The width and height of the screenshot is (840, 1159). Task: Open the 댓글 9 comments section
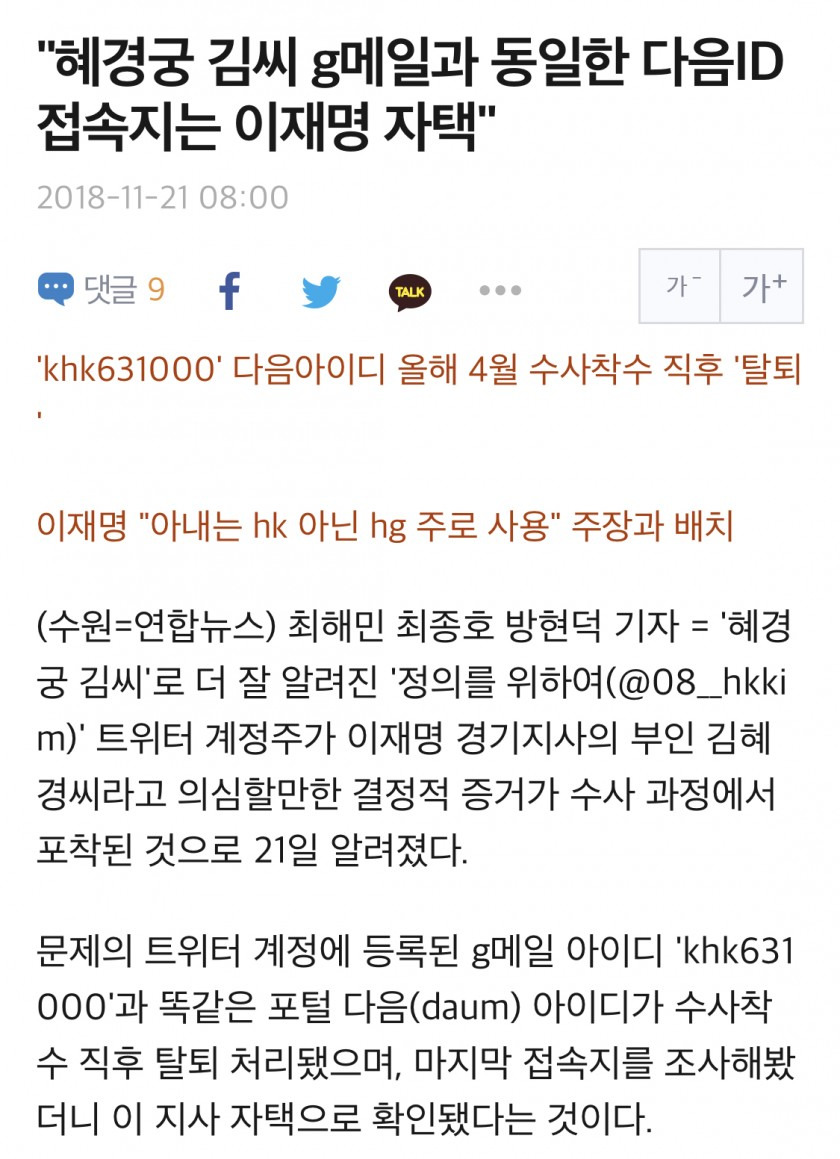(x=101, y=290)
